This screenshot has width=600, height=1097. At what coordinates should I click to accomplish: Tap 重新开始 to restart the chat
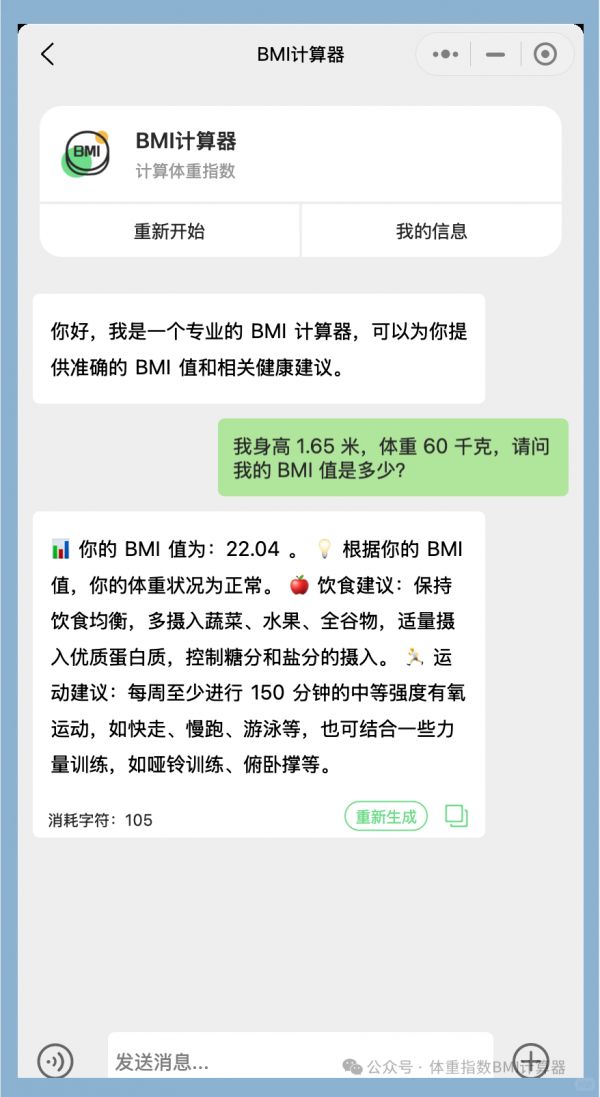pyautogui.click(x=169, y=231)
